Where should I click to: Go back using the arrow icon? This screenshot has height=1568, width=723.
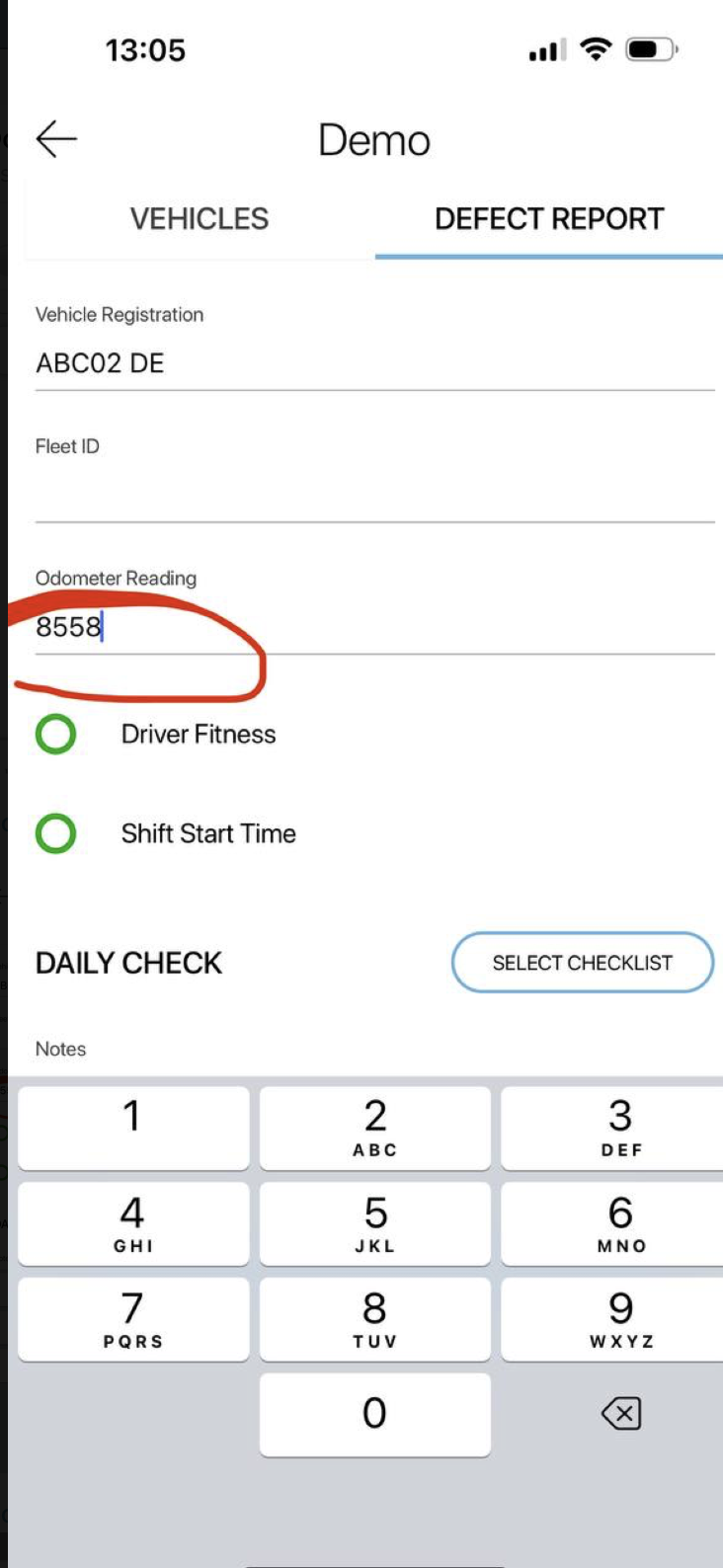coord(56,139)
